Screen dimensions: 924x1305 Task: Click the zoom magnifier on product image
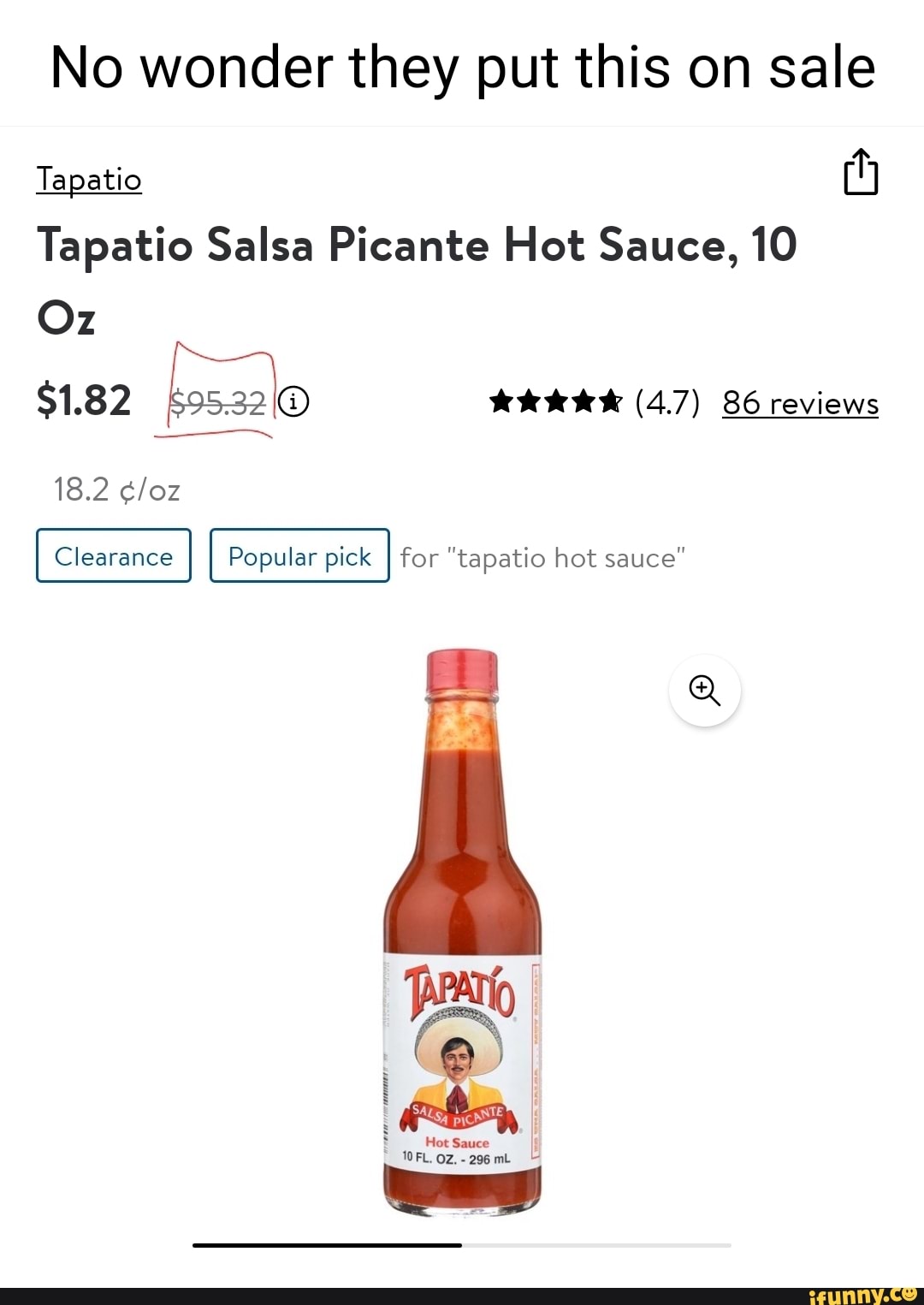click(x=703, y=690)
